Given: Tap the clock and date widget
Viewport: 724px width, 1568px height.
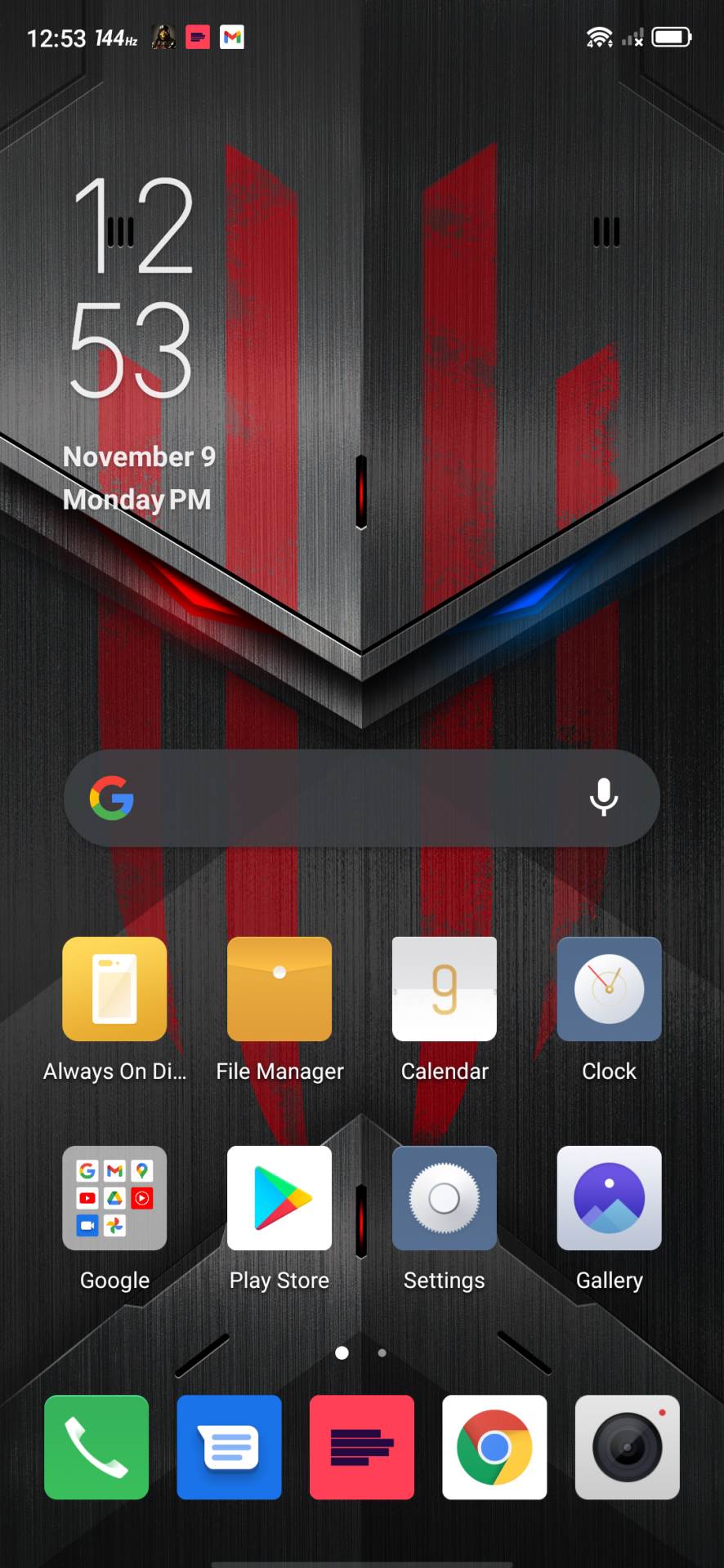Looking at the screenshot, I should click(135, 343).
